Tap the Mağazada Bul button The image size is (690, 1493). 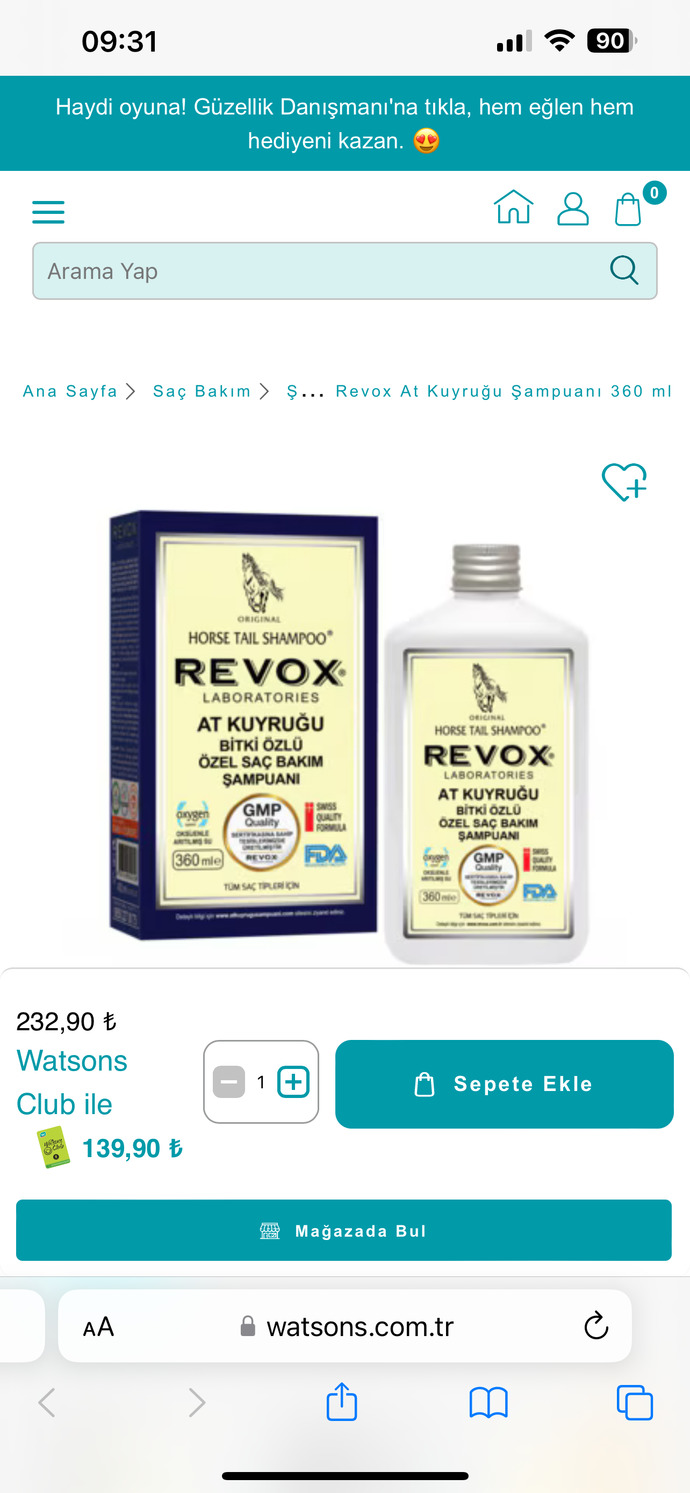[344, 1230]
